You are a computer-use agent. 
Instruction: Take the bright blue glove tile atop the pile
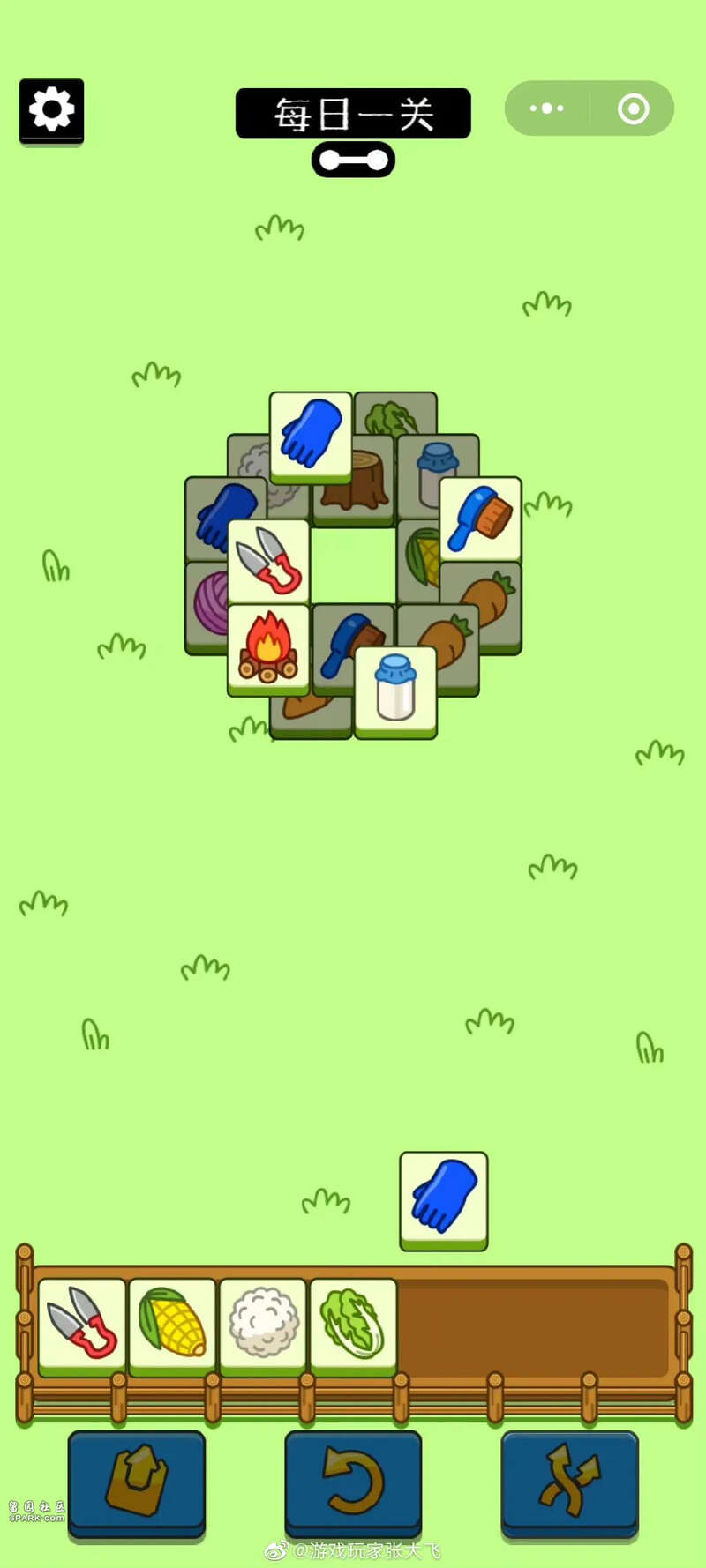tap(311, 435)
